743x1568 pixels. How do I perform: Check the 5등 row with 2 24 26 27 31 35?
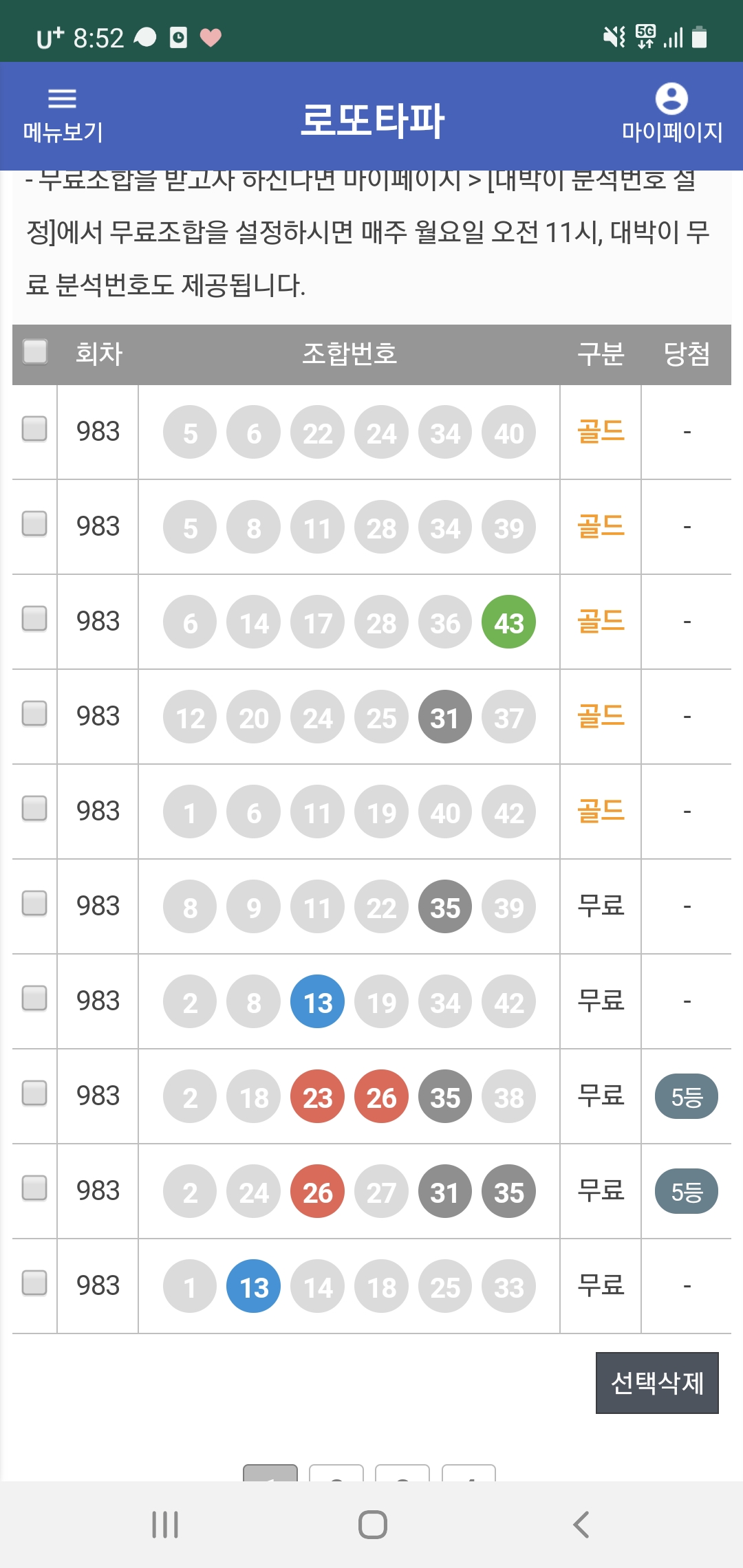pyautogui.click(x=34, y=1188)
